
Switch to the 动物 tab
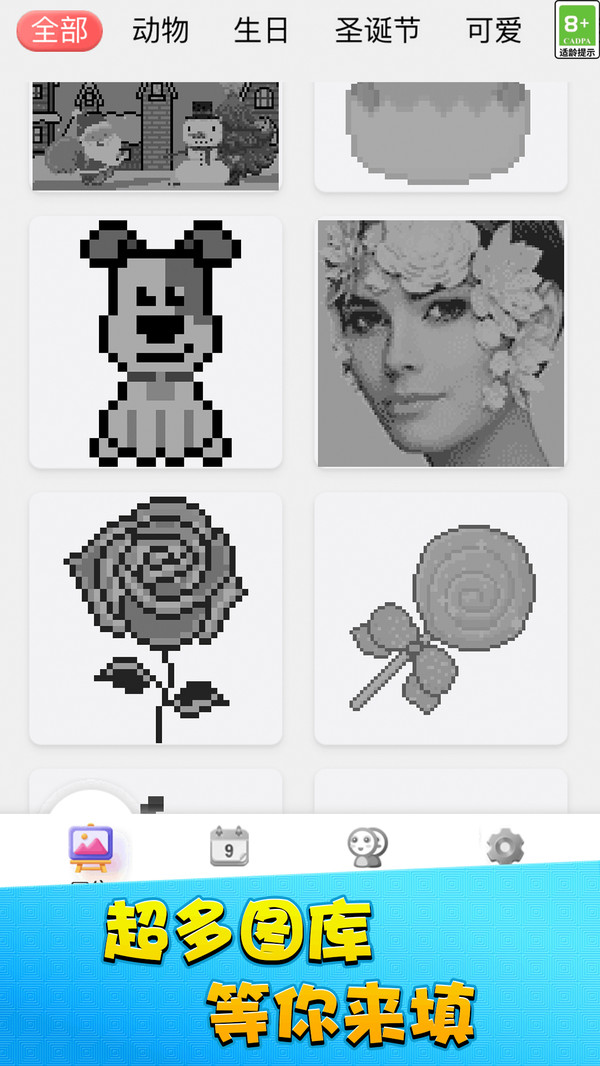[160, 31]
